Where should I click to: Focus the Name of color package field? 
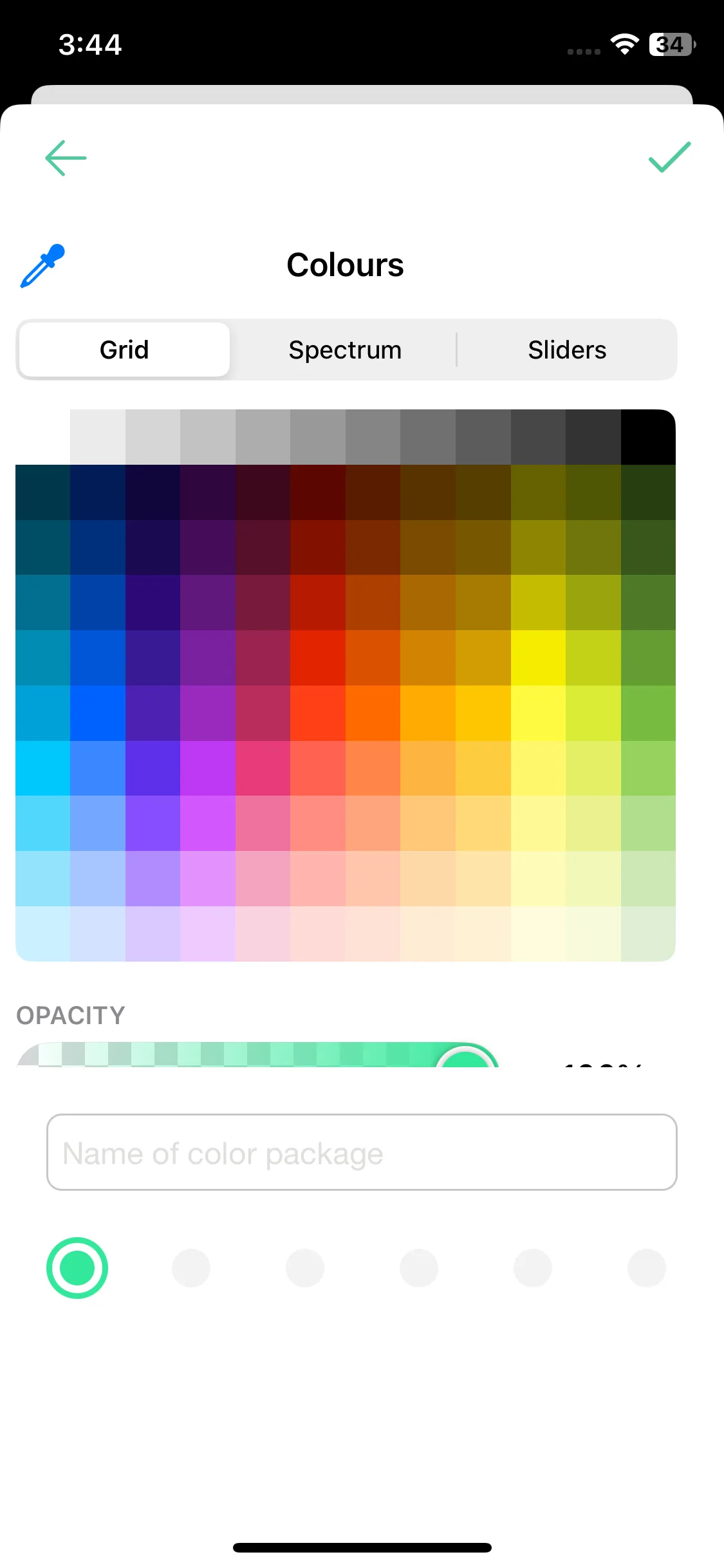pyautogui.click(x=362, y=1152)
